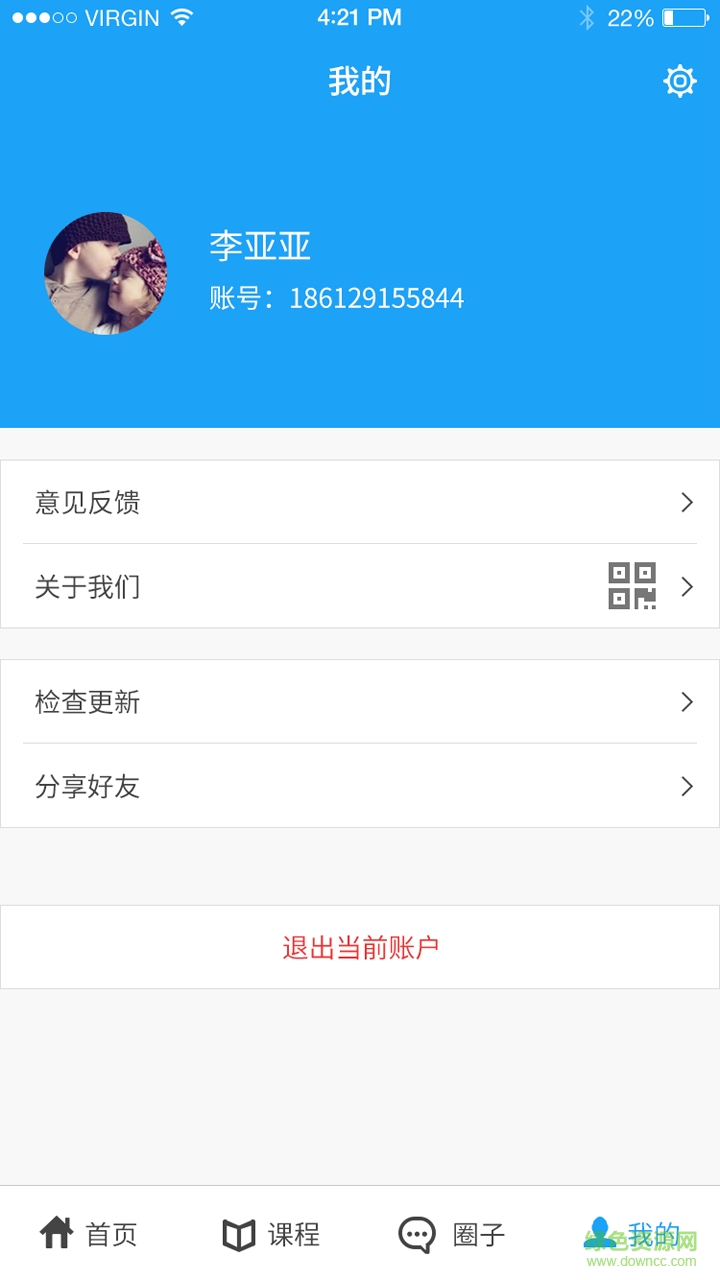Open 关于我们 using the right arrow
The height and width of the screenshot is (1280, 720).
point(687,587)
